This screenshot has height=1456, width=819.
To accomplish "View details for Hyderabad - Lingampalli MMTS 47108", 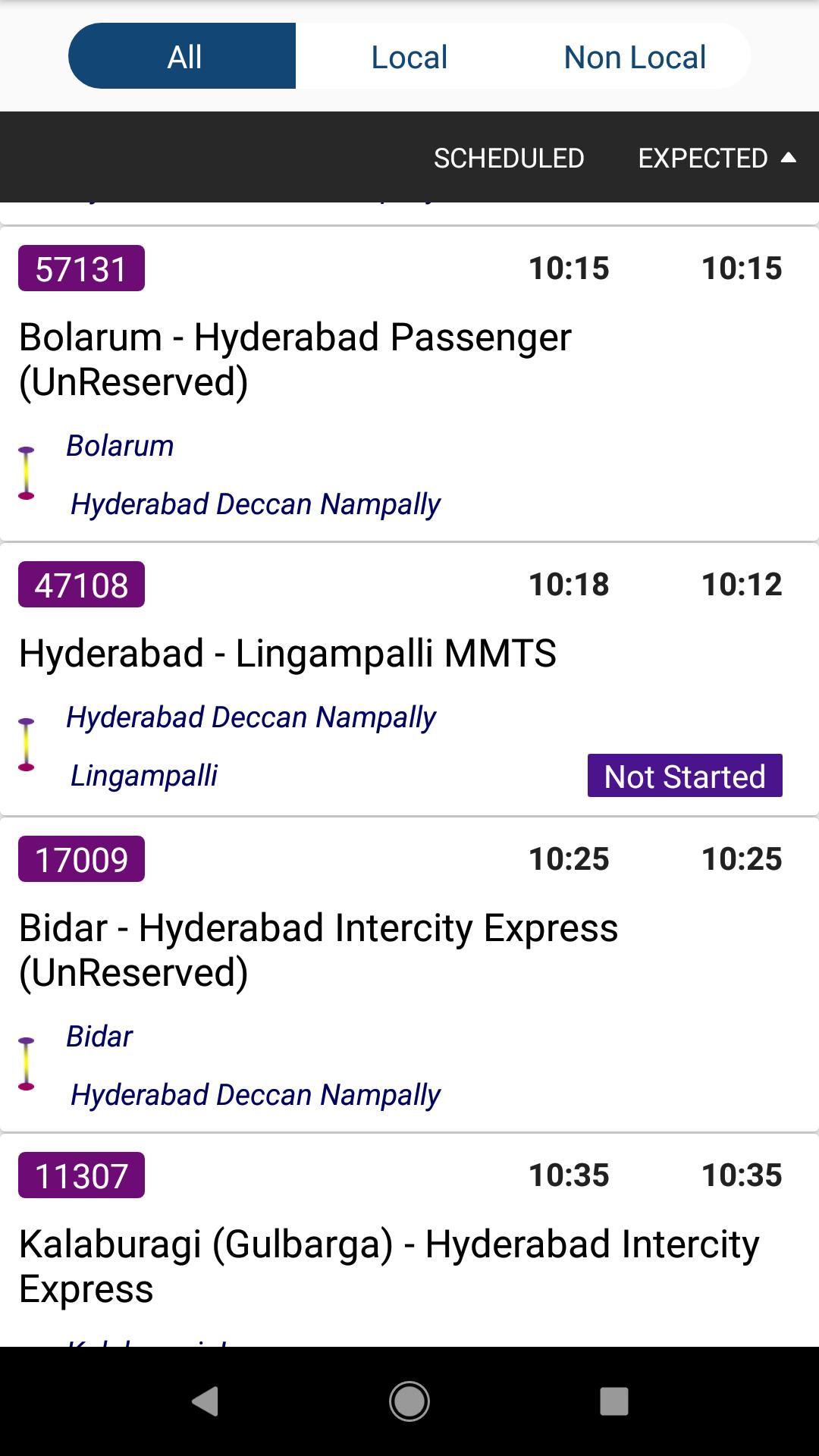I will 287,654.
